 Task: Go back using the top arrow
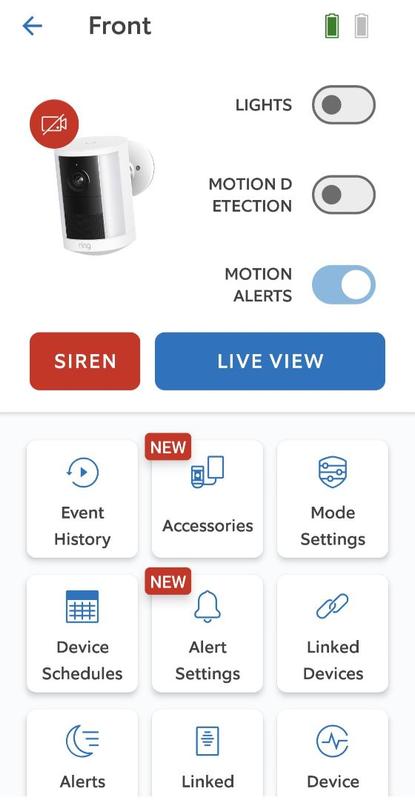(32, 26)
